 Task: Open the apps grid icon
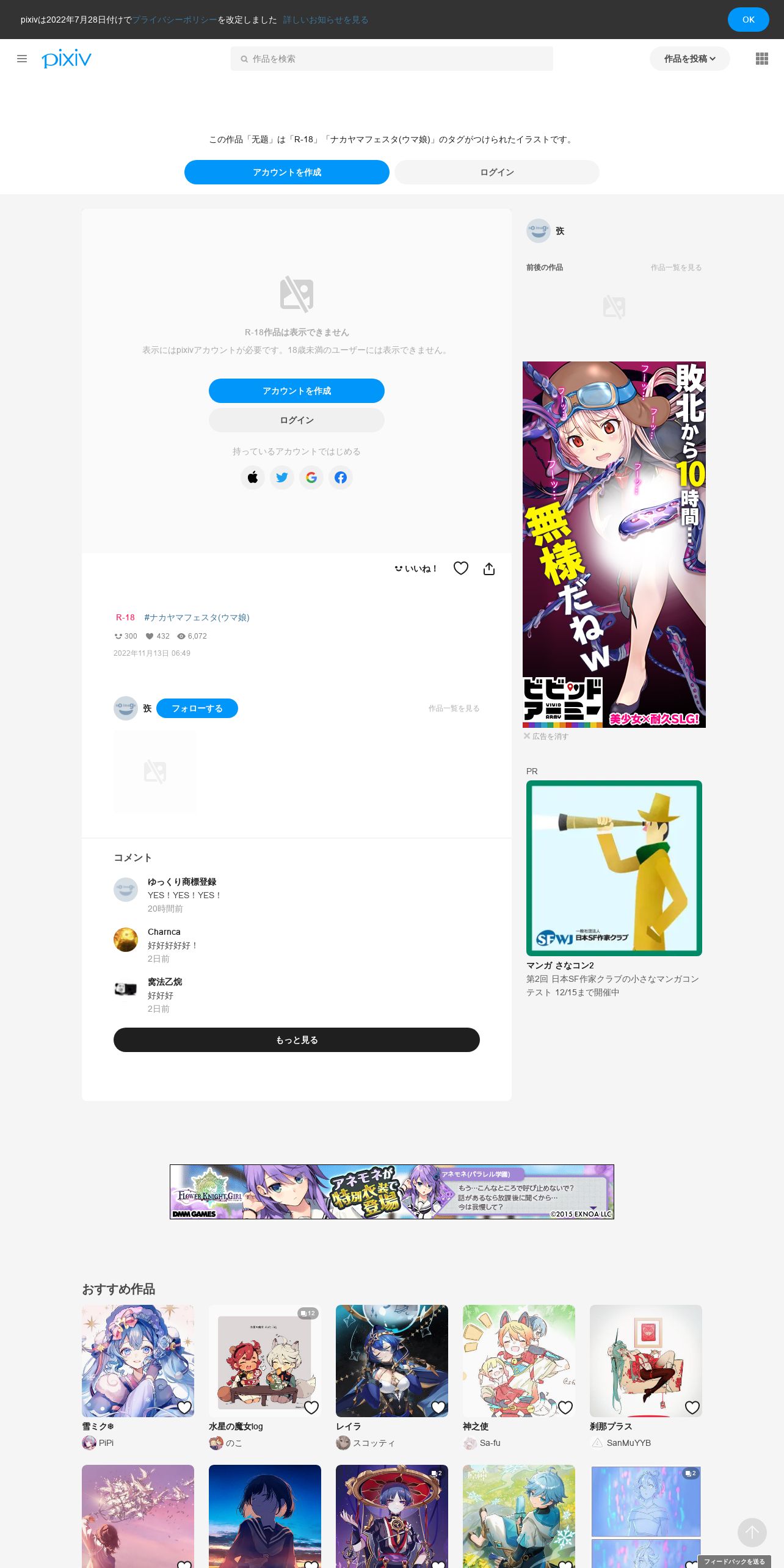[x=761, y=59]
